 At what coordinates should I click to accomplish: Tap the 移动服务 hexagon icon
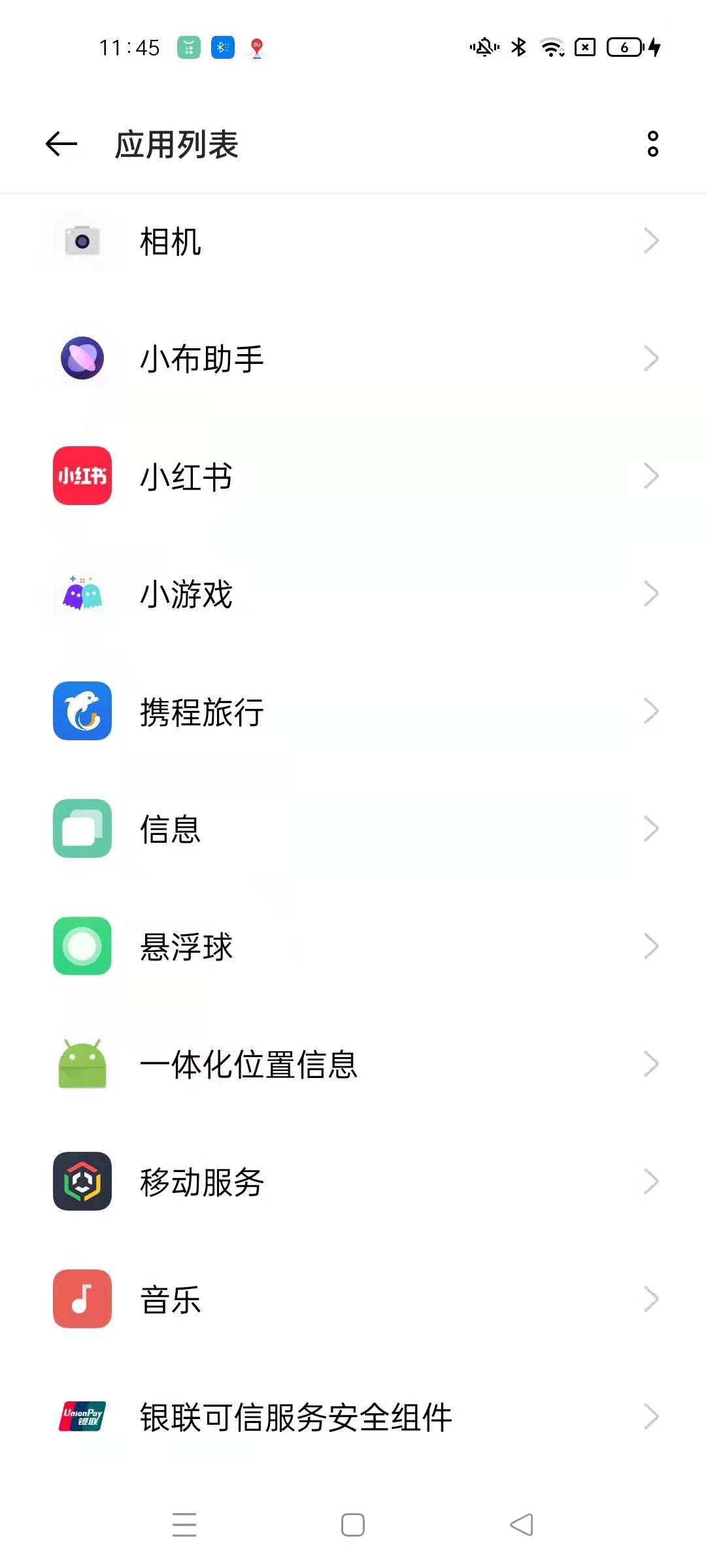(81, 1181)
